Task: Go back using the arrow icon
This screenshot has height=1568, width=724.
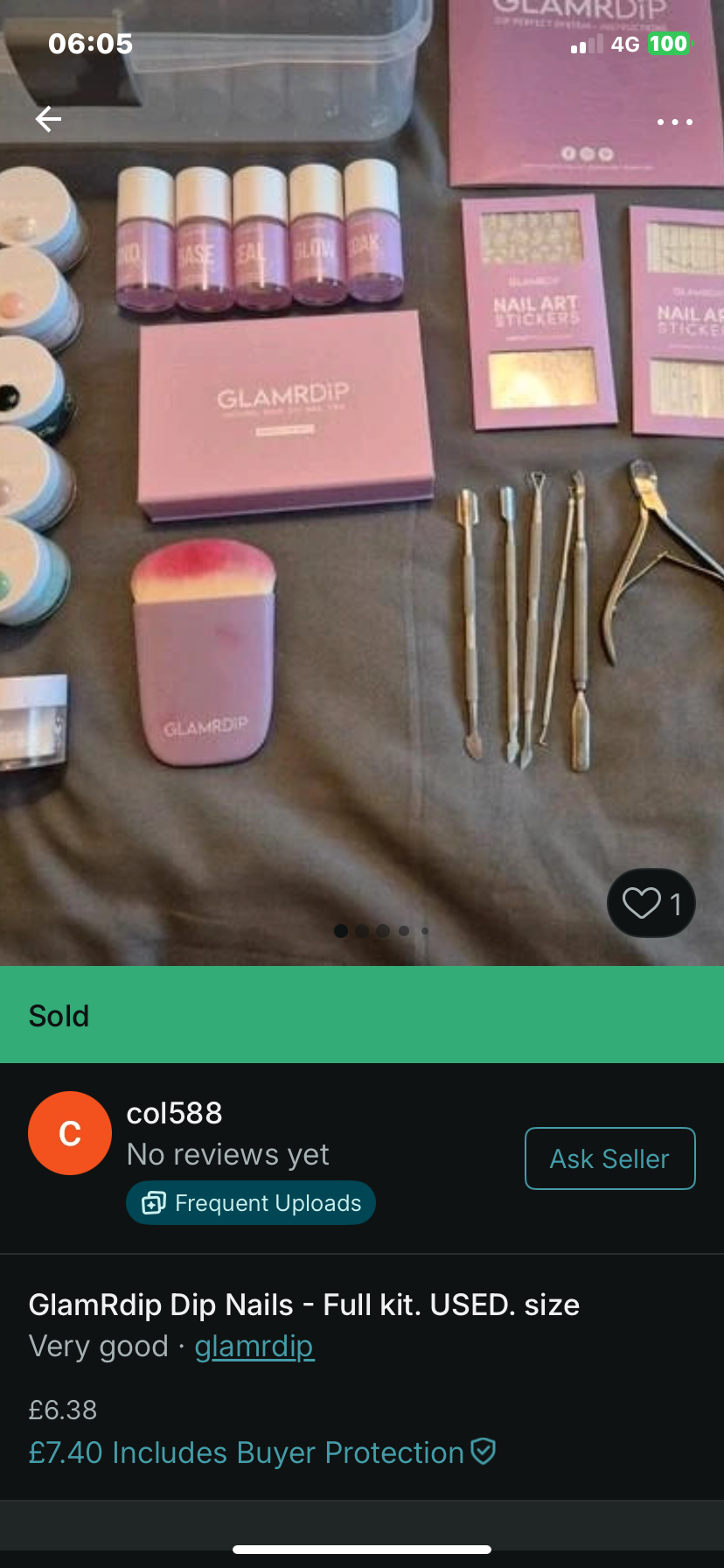Action: [x=48, y=119]
